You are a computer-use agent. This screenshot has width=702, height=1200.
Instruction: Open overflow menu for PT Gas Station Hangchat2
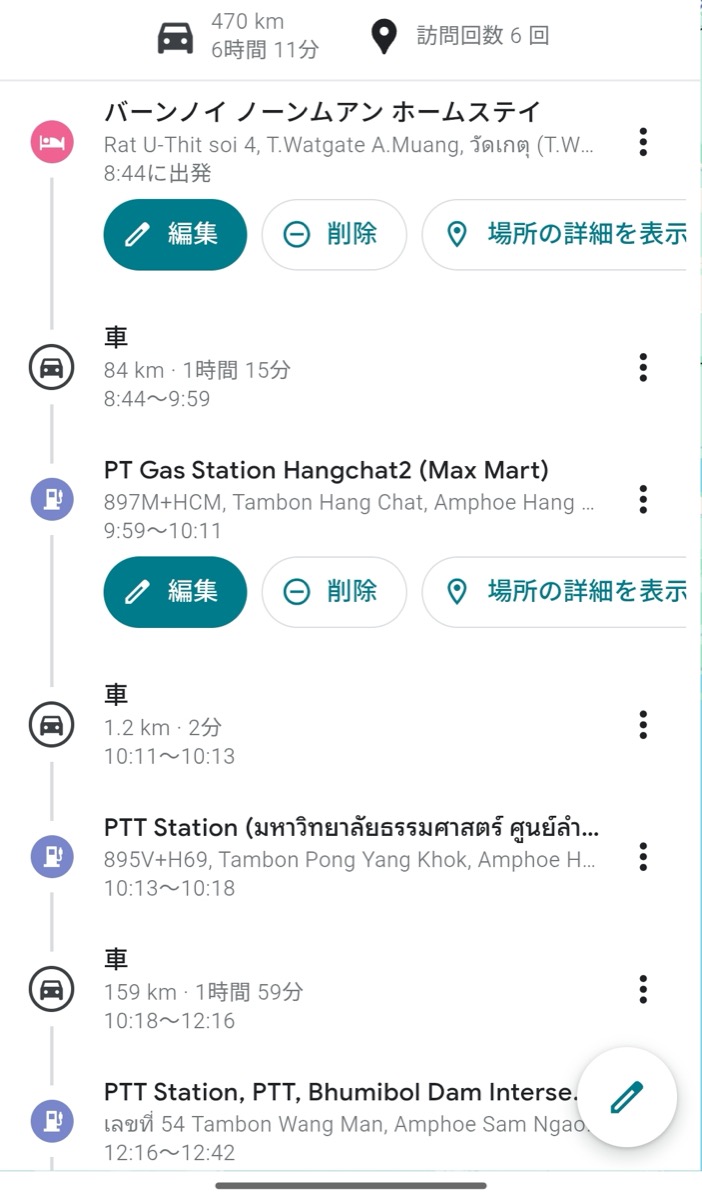(x=643, y=499)
